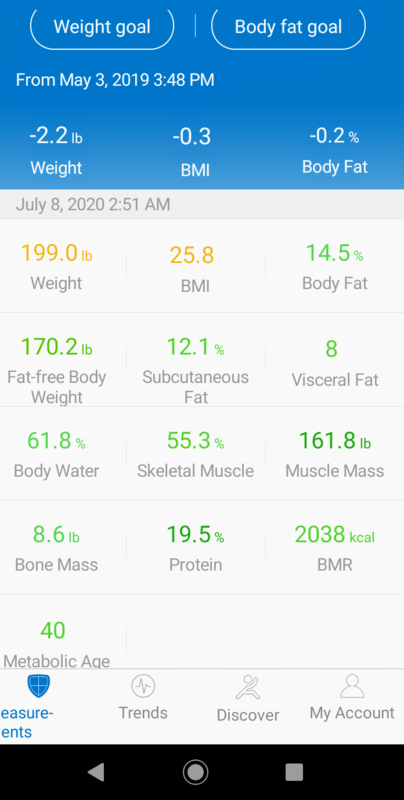View the BMR 2038 kcal details

(335, 547)
